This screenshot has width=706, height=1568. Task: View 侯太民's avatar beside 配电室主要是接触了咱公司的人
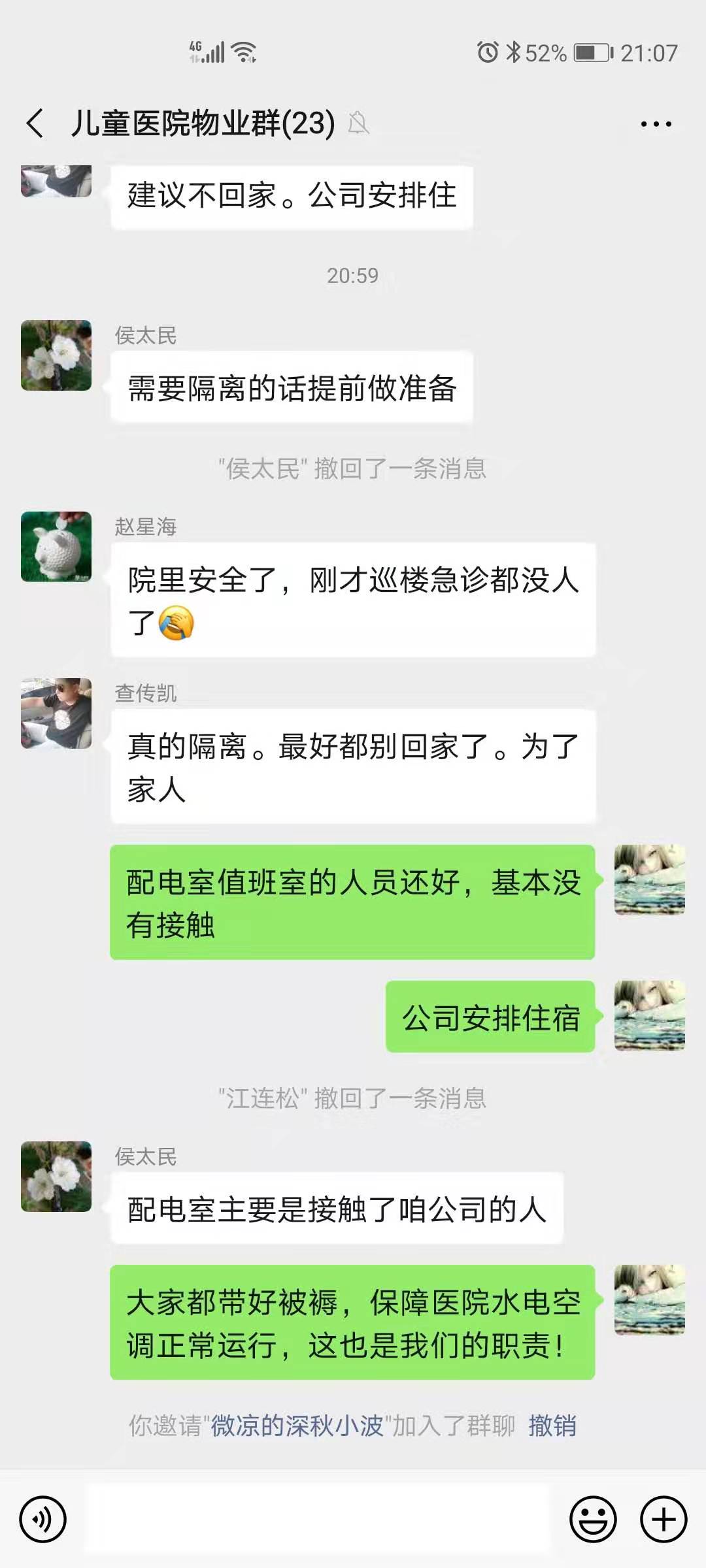click(x=56, y=1177)
